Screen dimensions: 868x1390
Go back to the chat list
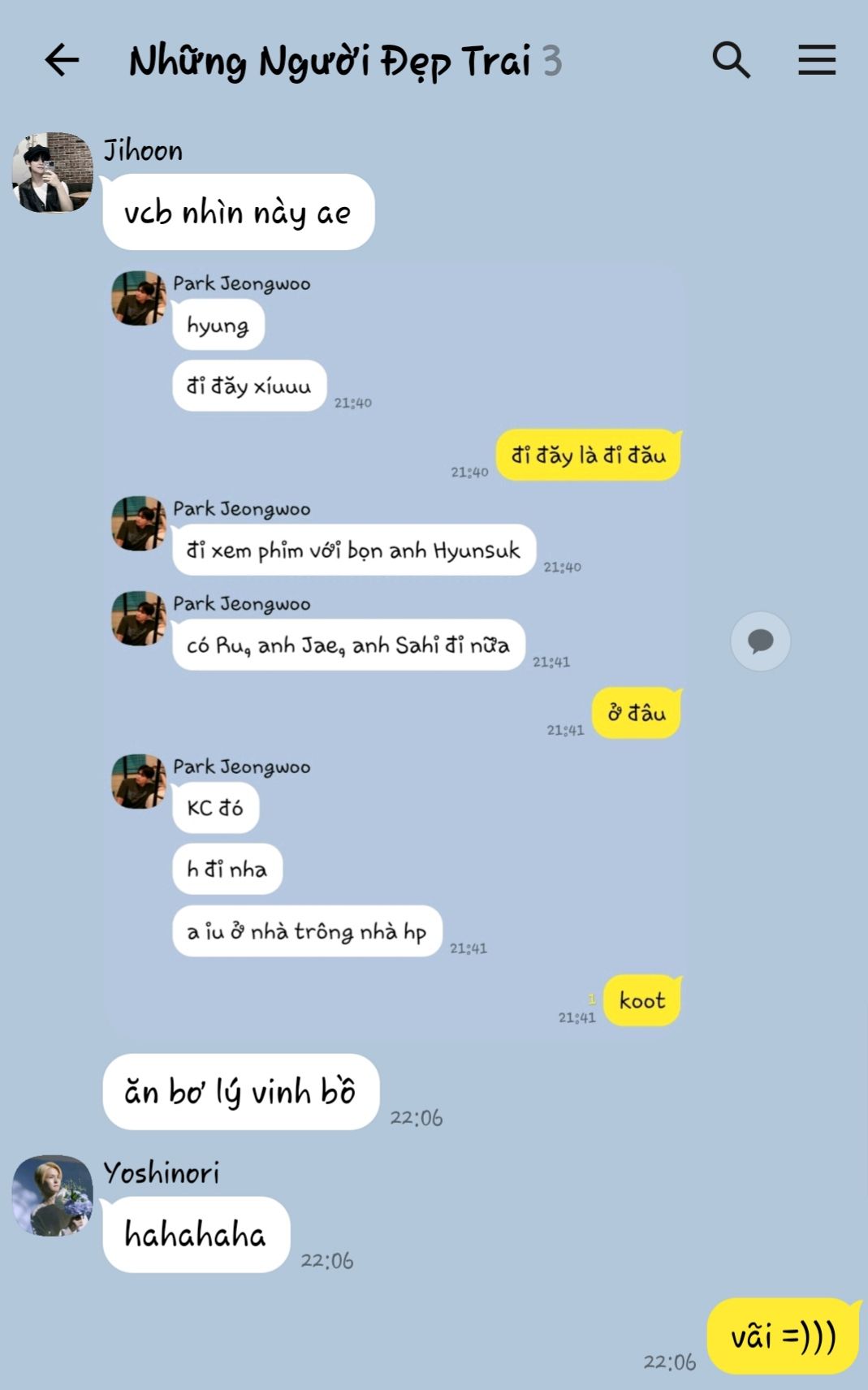(62, 60)
